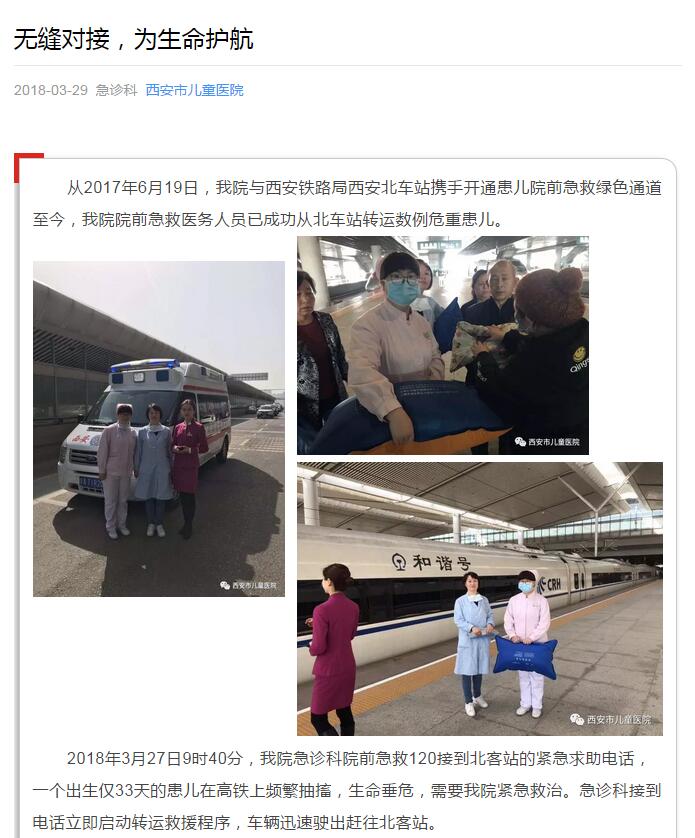View the ambulance photo with three staff
Viewport: 695px width, 838px height.
159,429
